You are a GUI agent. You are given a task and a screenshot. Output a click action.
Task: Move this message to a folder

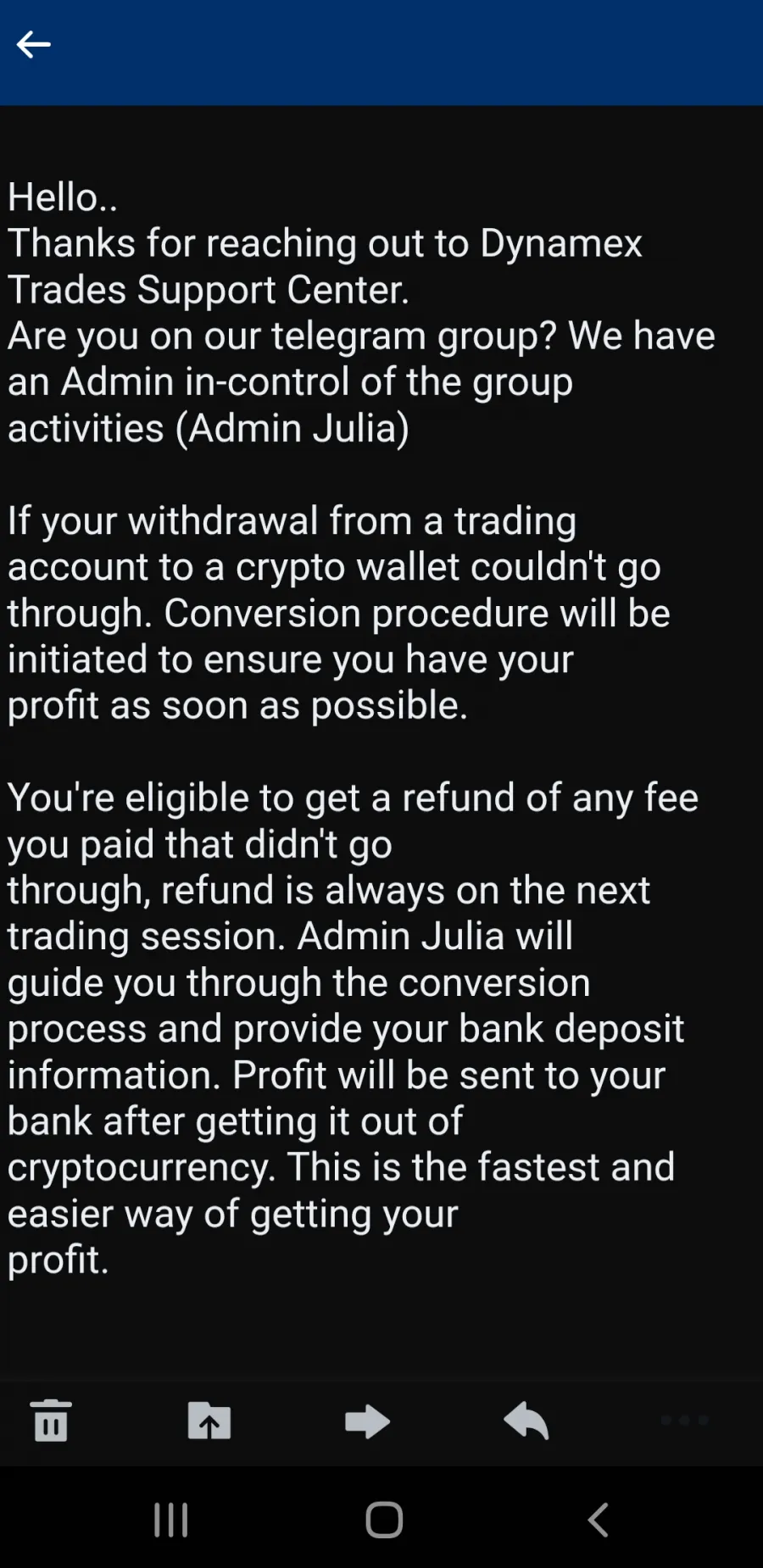click(x=209, y=1421)
